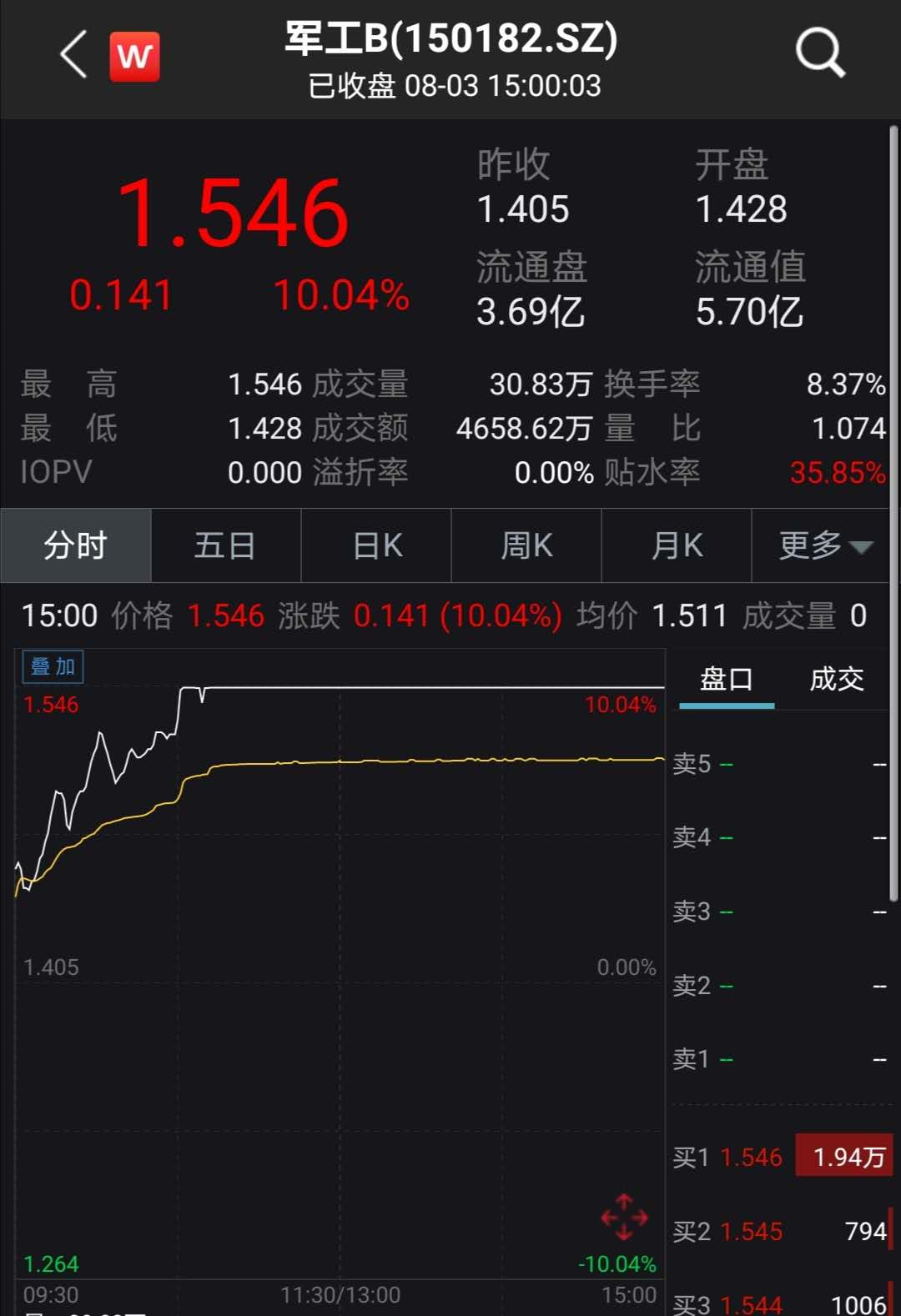Go back using the left arrow
The width and height of the screenshot is (901, 1316).
73,55
